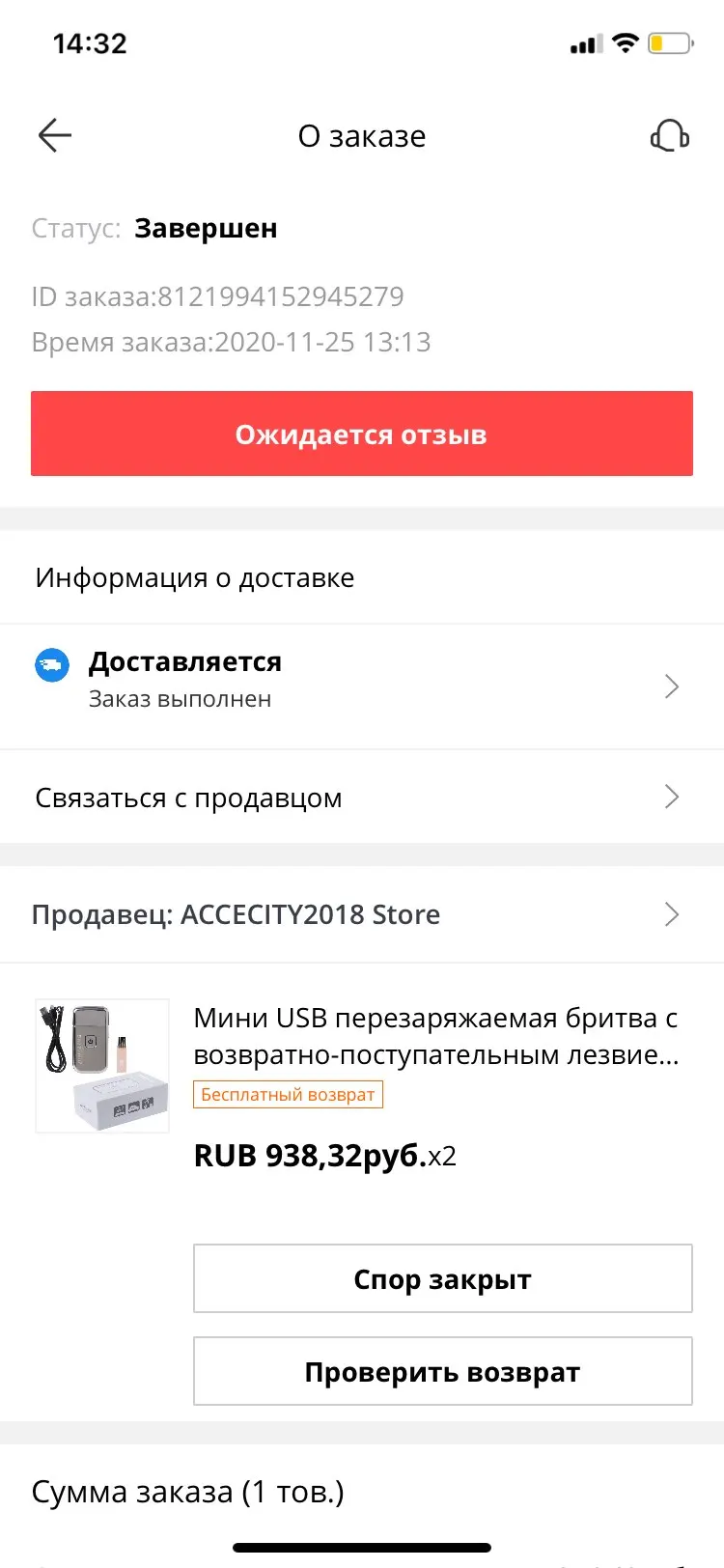The width and height of the screenshot is (724, 1568).
Task: Open 'Связаться с продавцом' row
Action: coord(362,798)
